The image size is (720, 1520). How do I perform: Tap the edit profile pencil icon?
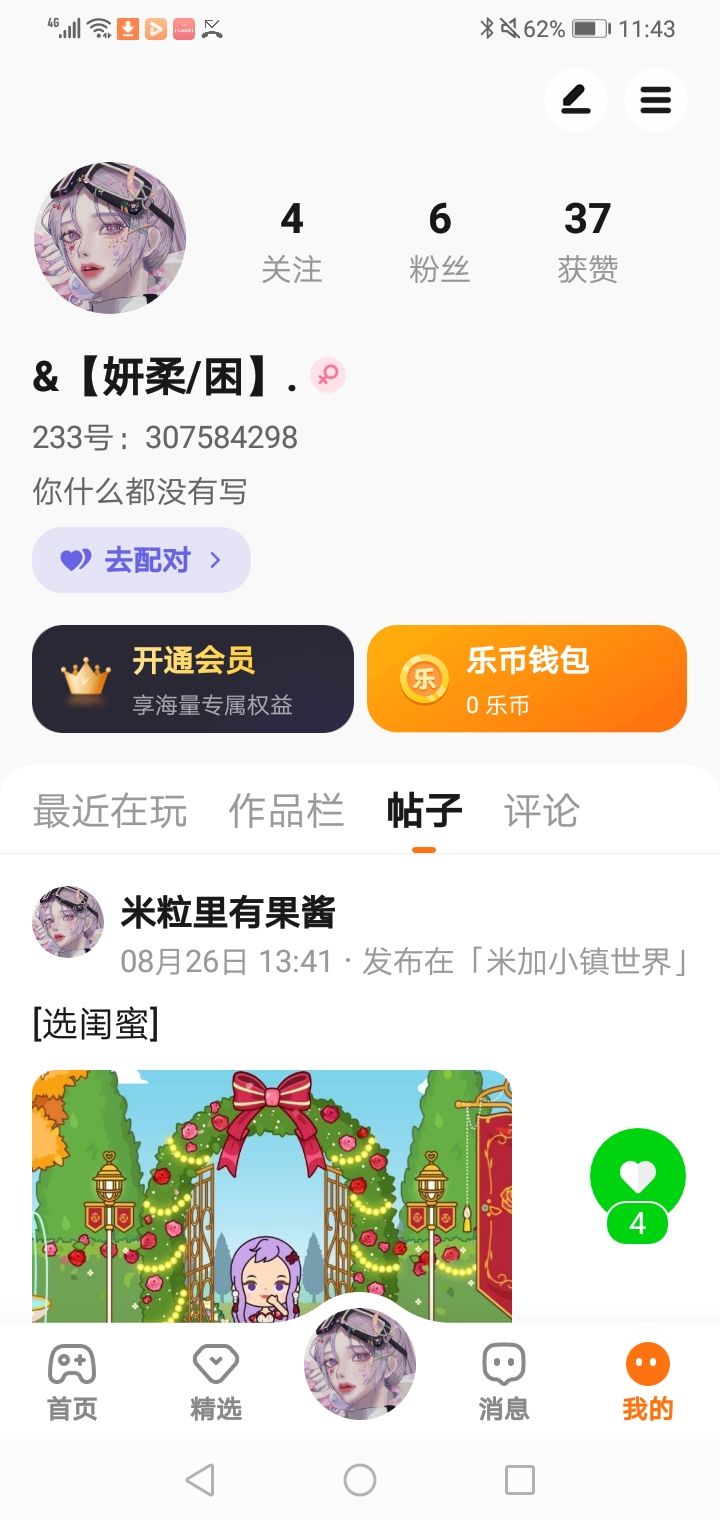point(576,100)
